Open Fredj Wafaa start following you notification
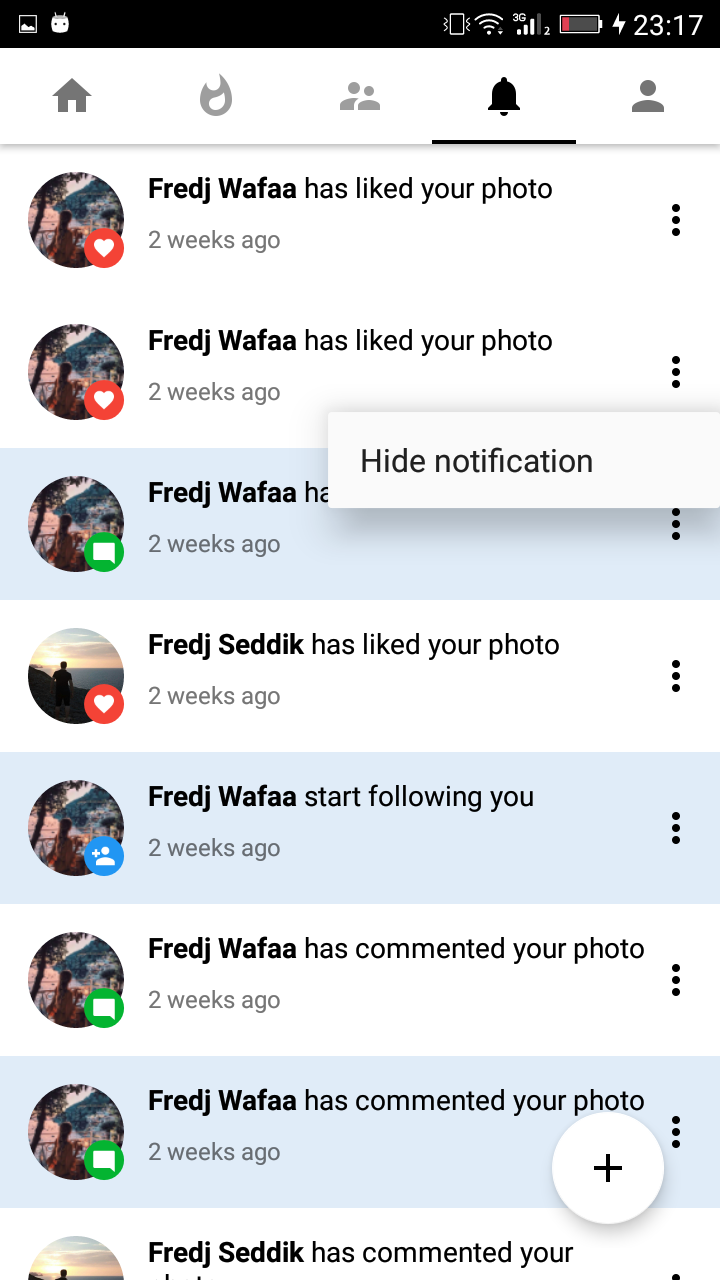720x1280 pixels. point(360,828)
